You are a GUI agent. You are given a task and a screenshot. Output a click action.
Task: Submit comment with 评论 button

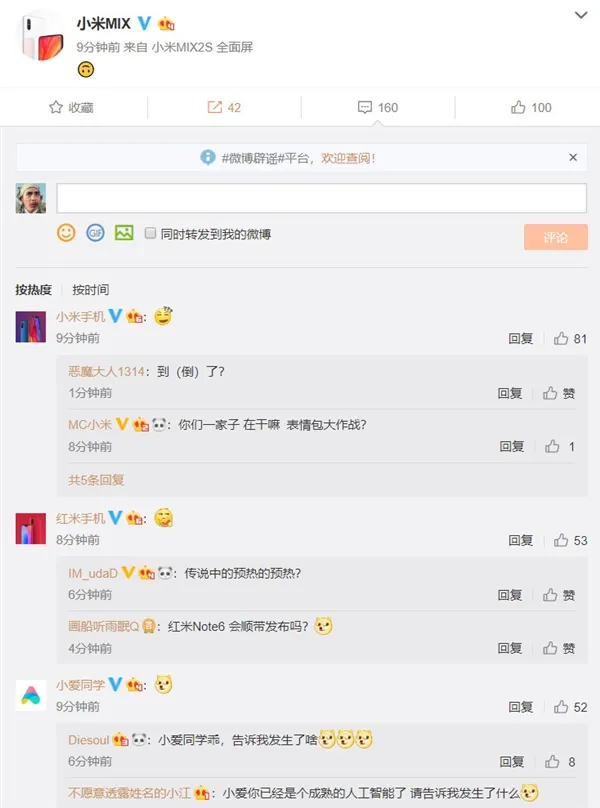pyautogui.click(x=555, y=237)
